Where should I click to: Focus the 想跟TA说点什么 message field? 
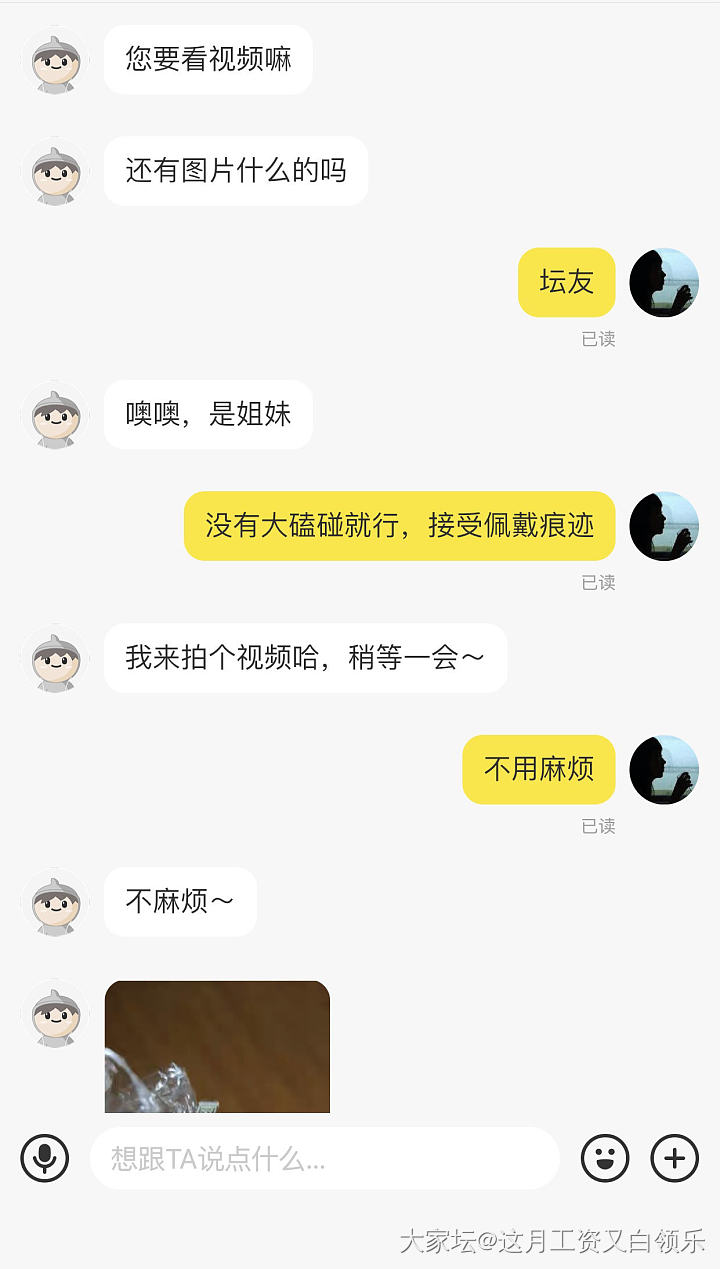tap(324, 1159)
